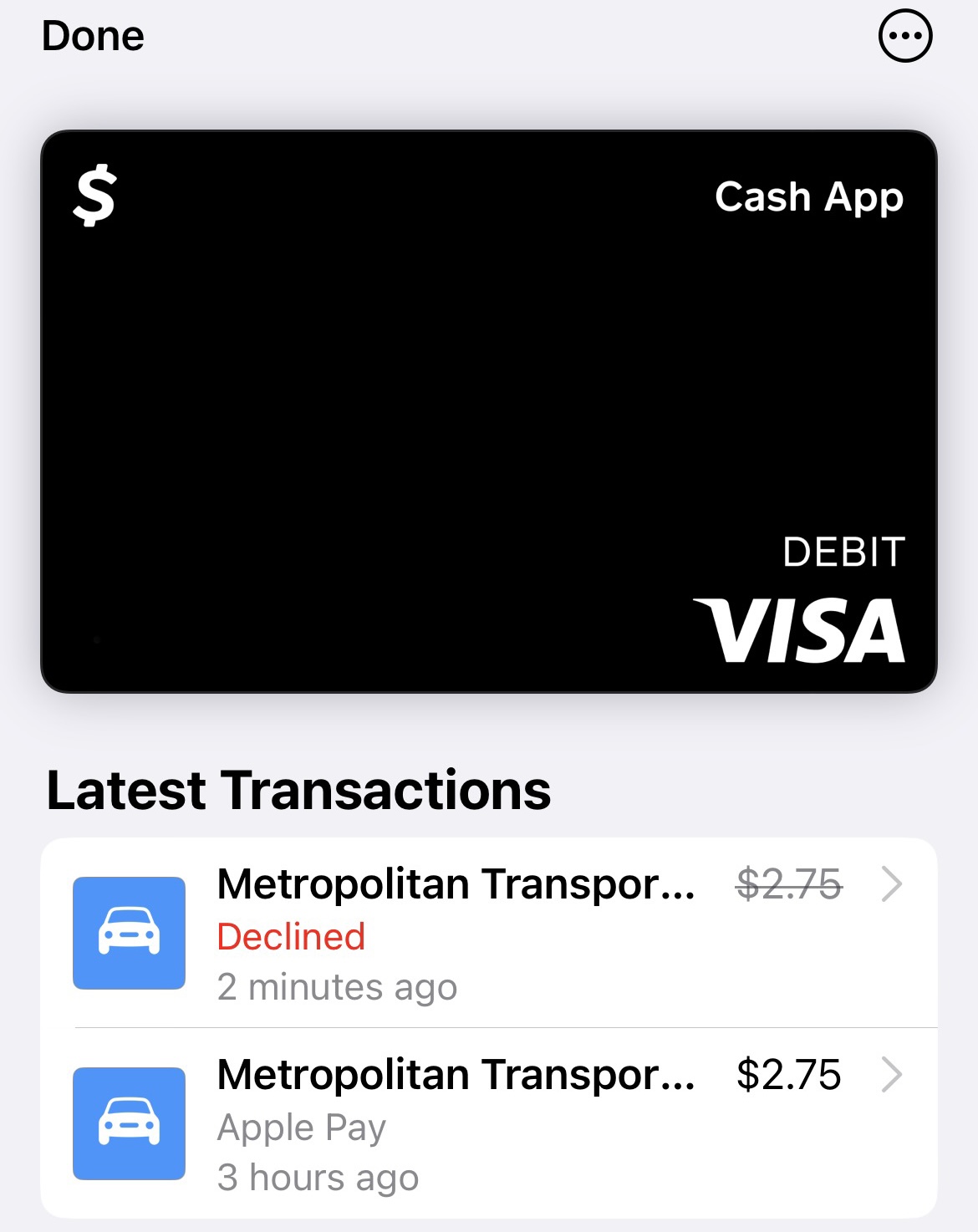
Task: Tap the three-dots circle in the top corner
Action: point(905,35)
